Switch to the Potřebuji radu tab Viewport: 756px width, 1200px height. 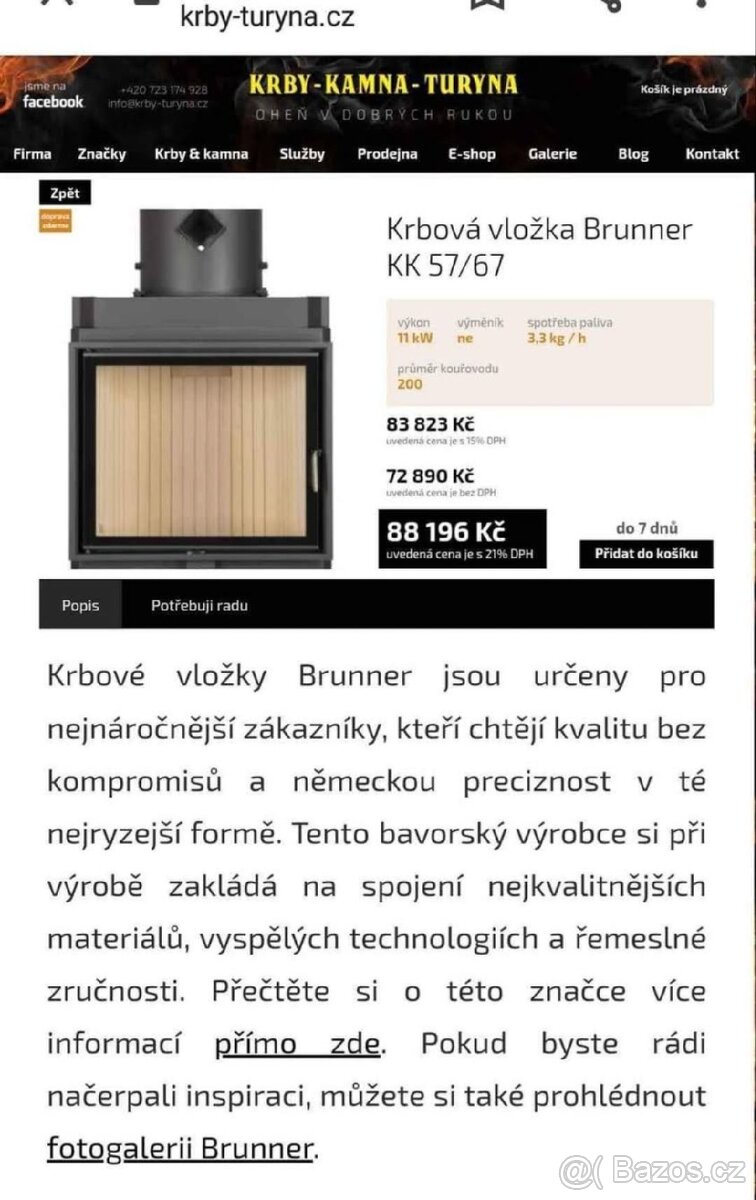click(x=199, y=605)
